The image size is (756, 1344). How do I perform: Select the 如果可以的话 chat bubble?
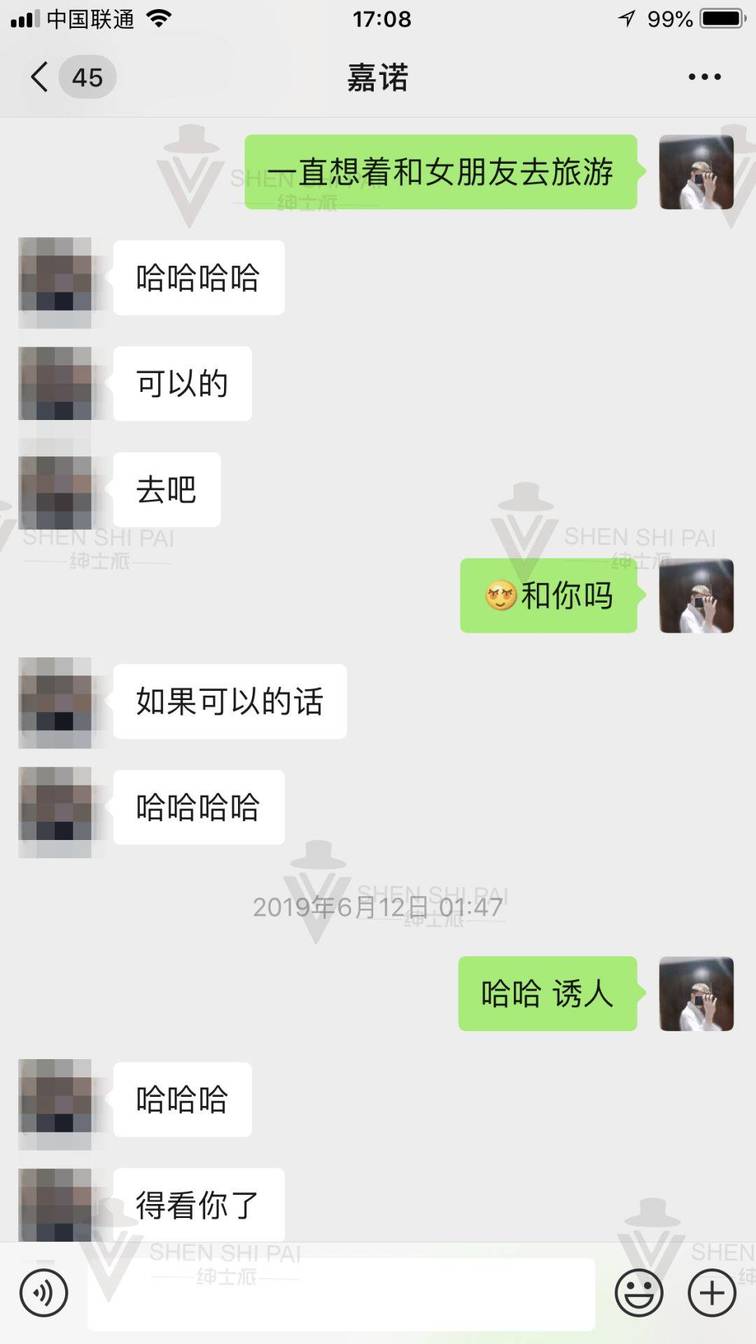tap(229, 701)
